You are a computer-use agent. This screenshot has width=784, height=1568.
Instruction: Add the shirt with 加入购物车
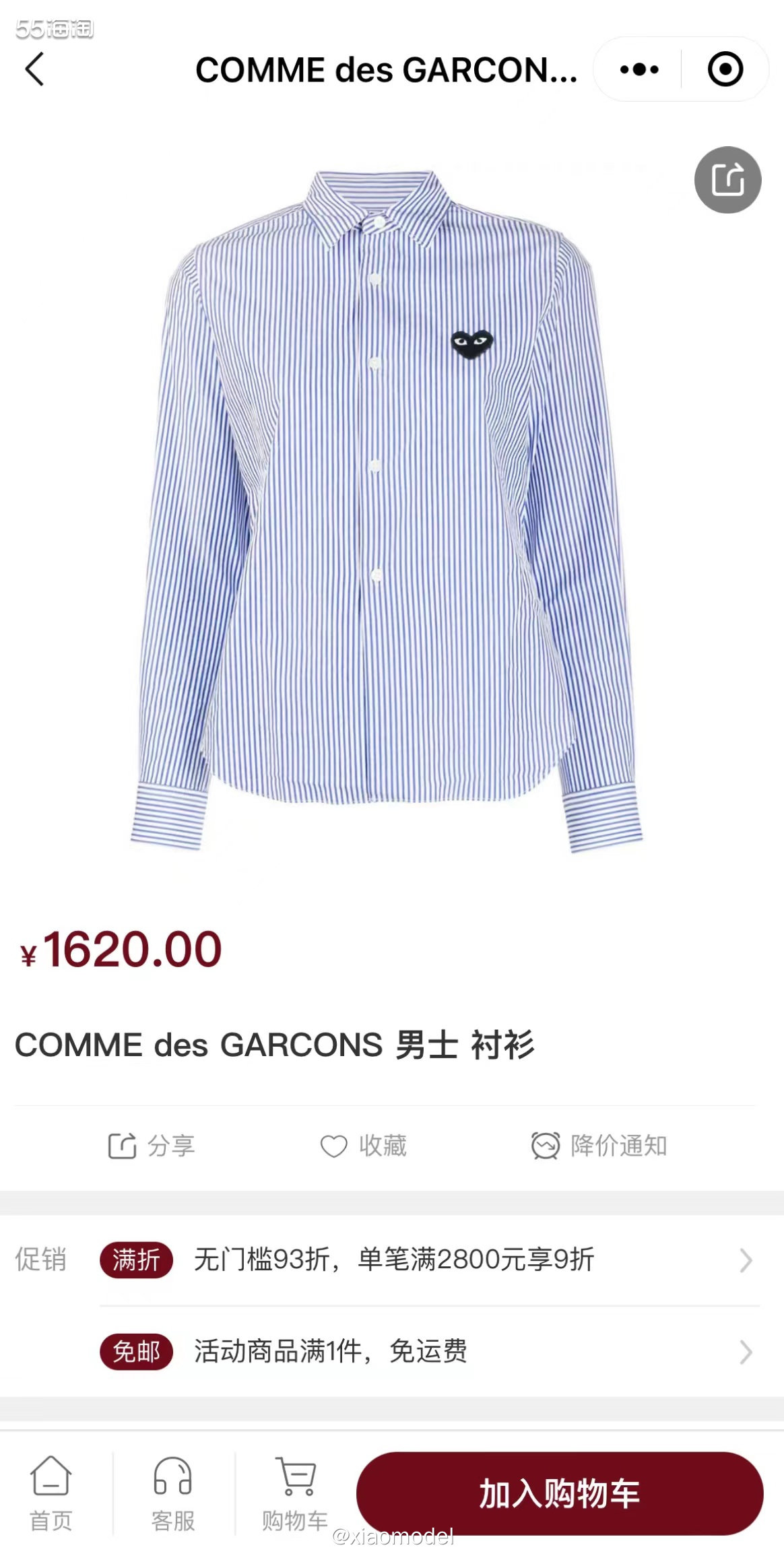coord(559,1493)
